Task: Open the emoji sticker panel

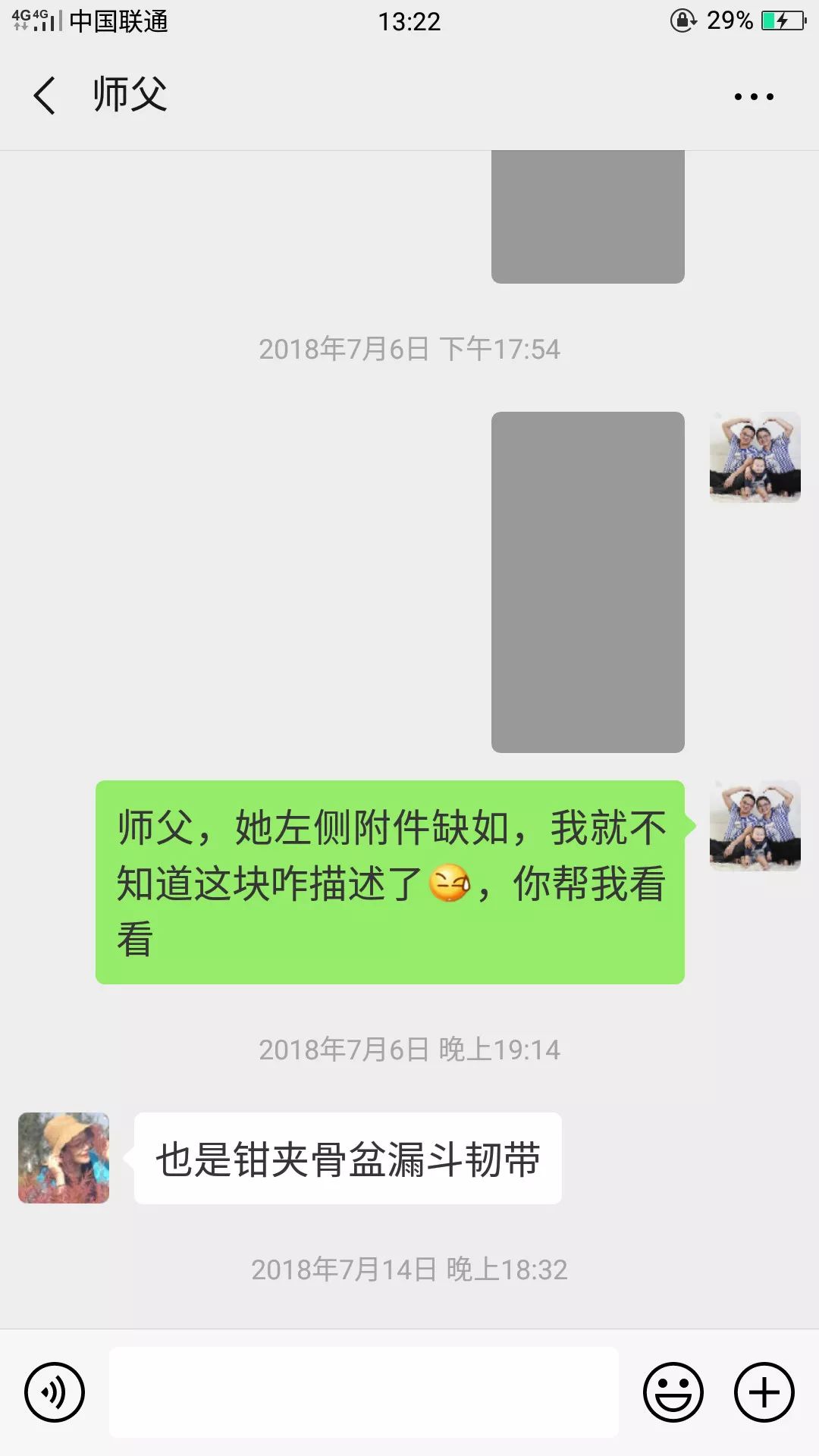Action: tap(673, 1392)
